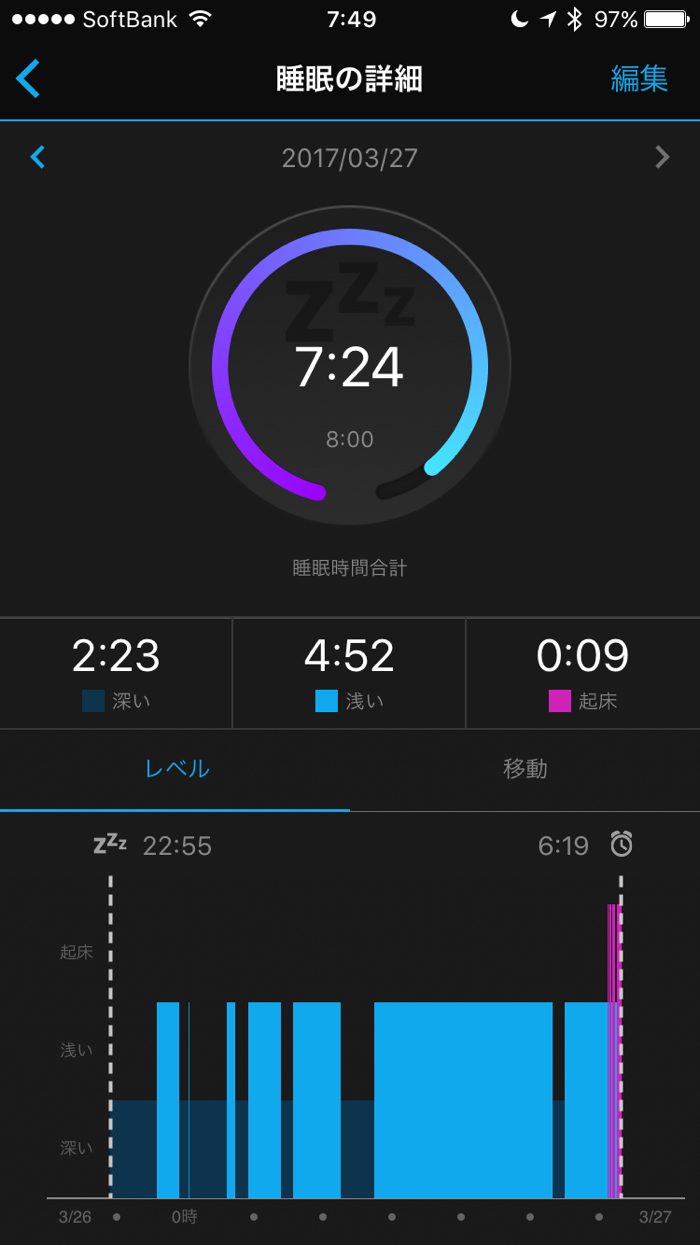Tap 編集 to edit sleep data
The height and width of the screenshot is (1245, 700).
click(639, 79)
